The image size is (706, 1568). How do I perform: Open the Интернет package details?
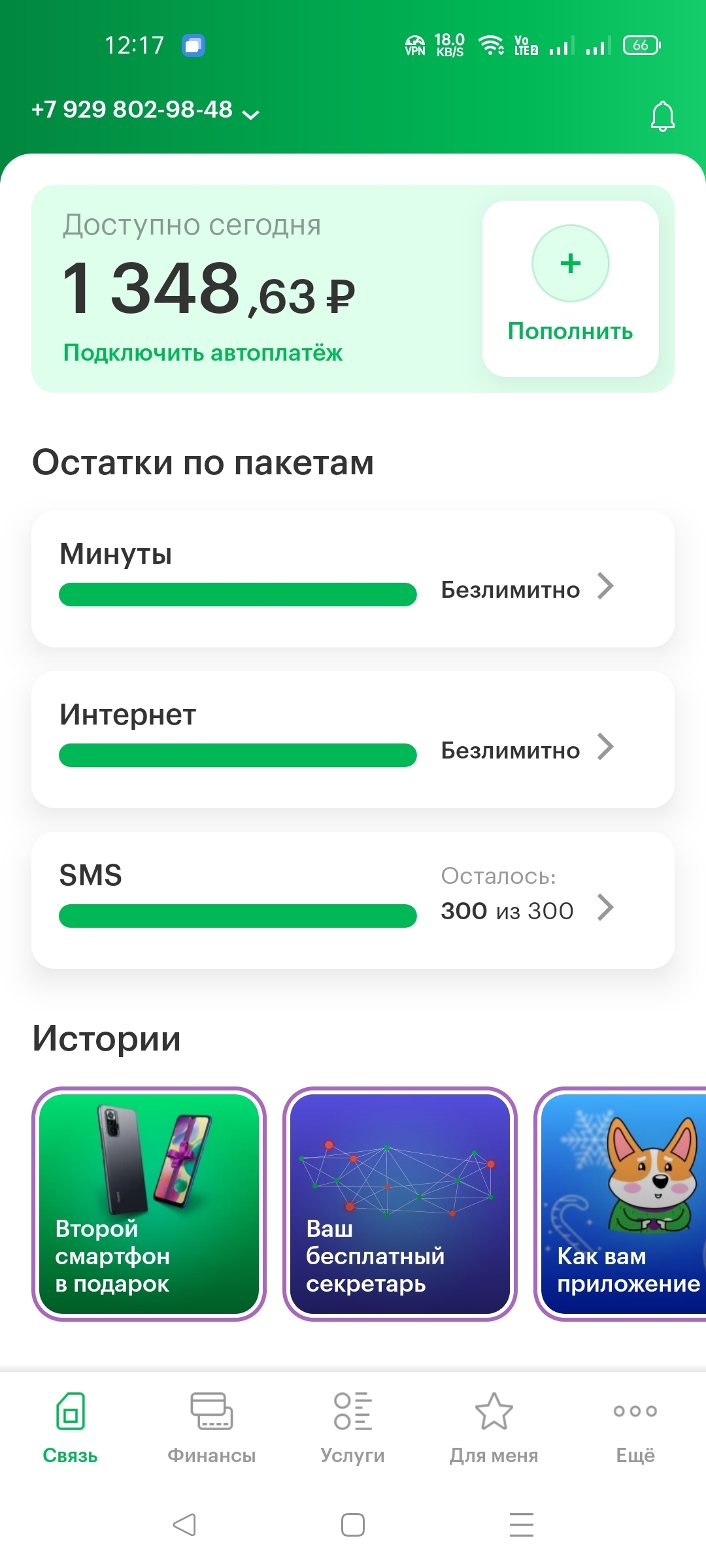point(352,740)
